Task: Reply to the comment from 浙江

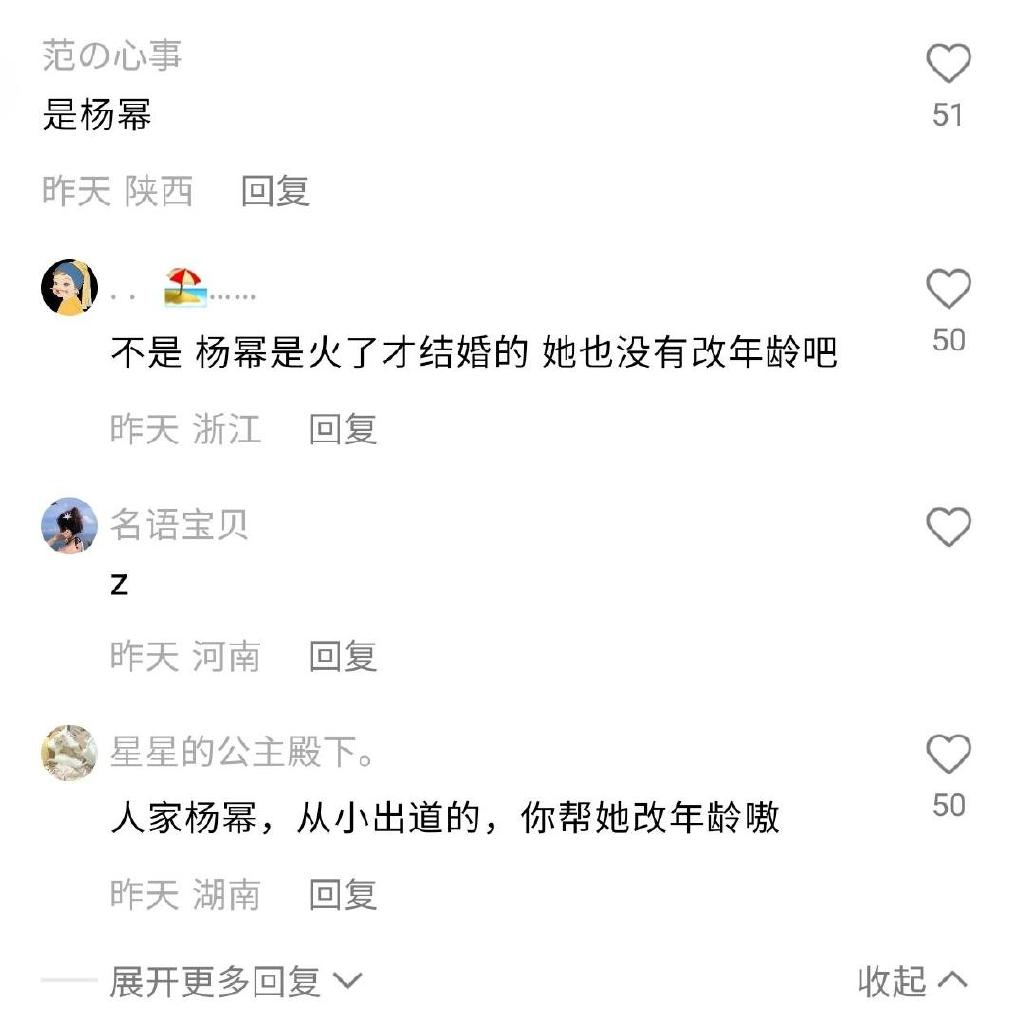Action: [342, 429]
